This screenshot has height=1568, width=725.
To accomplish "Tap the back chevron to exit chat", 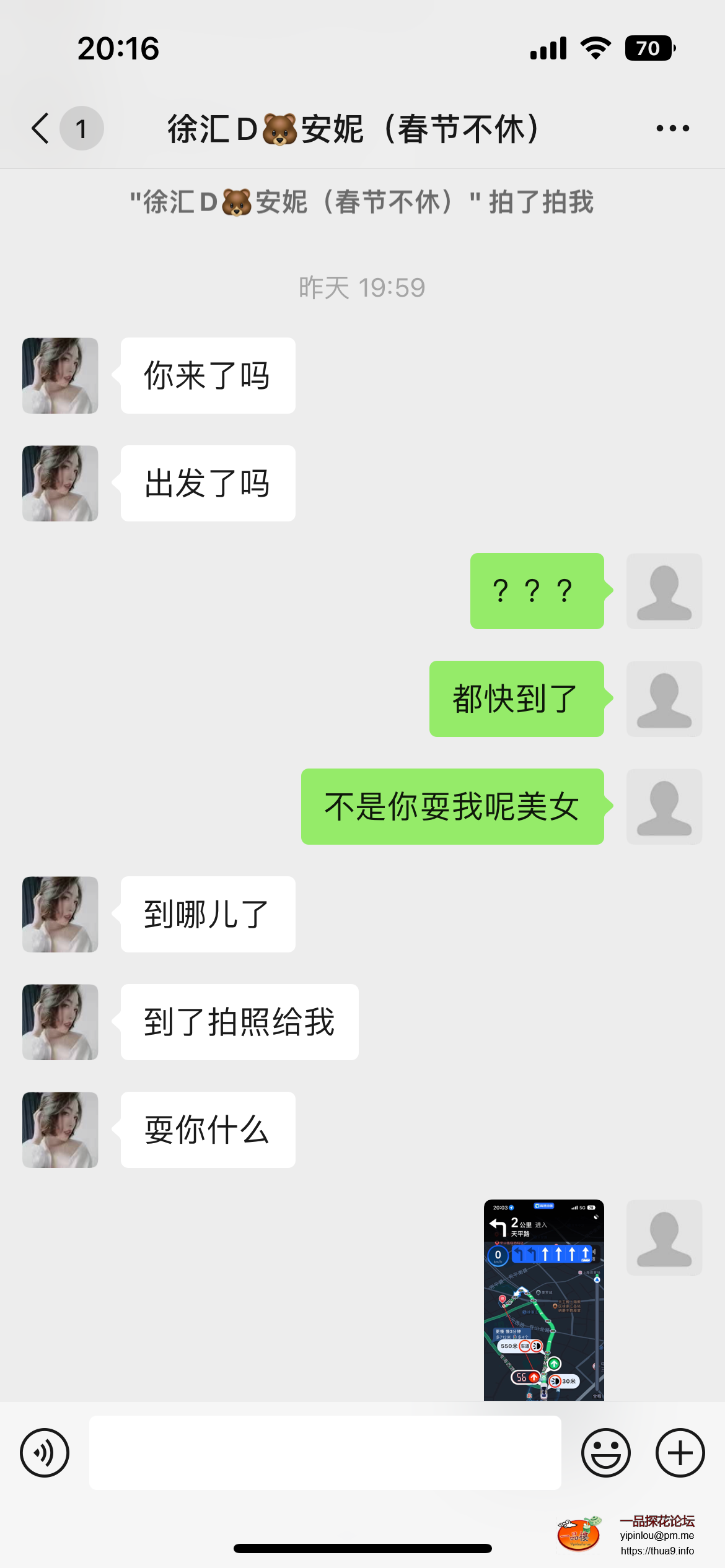I will [40, 128].
